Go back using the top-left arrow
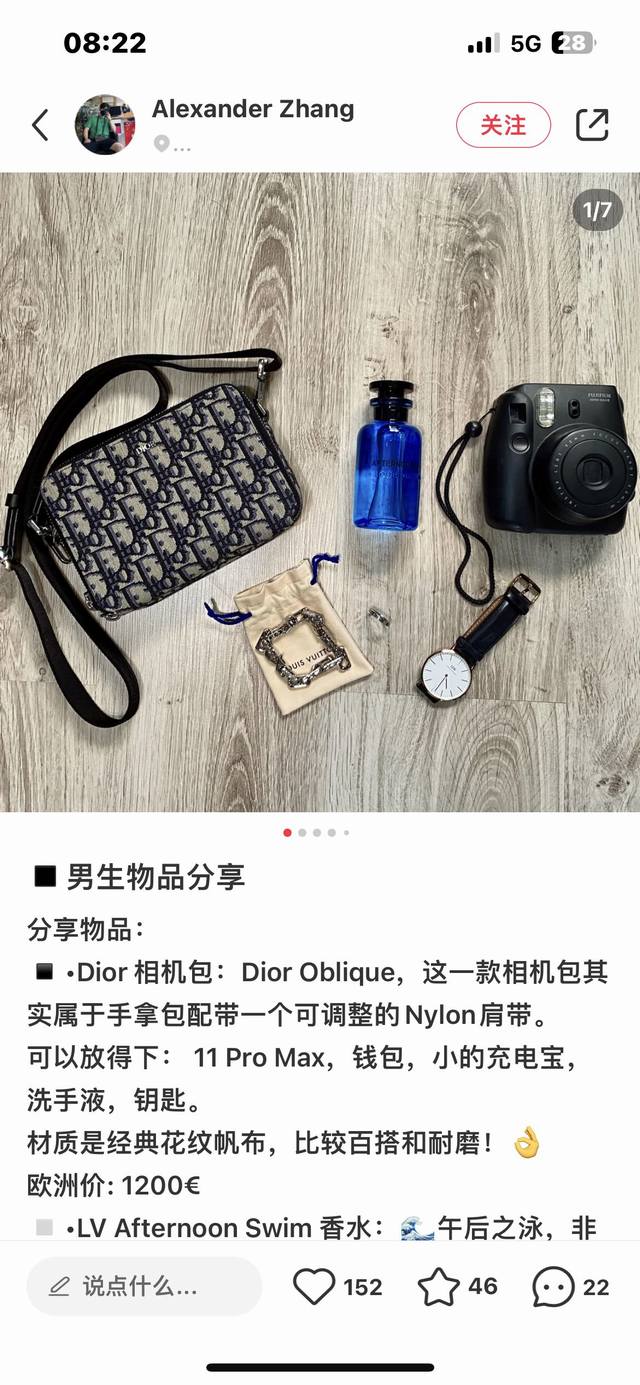640x1385 pixels. [x=40, y=125]
